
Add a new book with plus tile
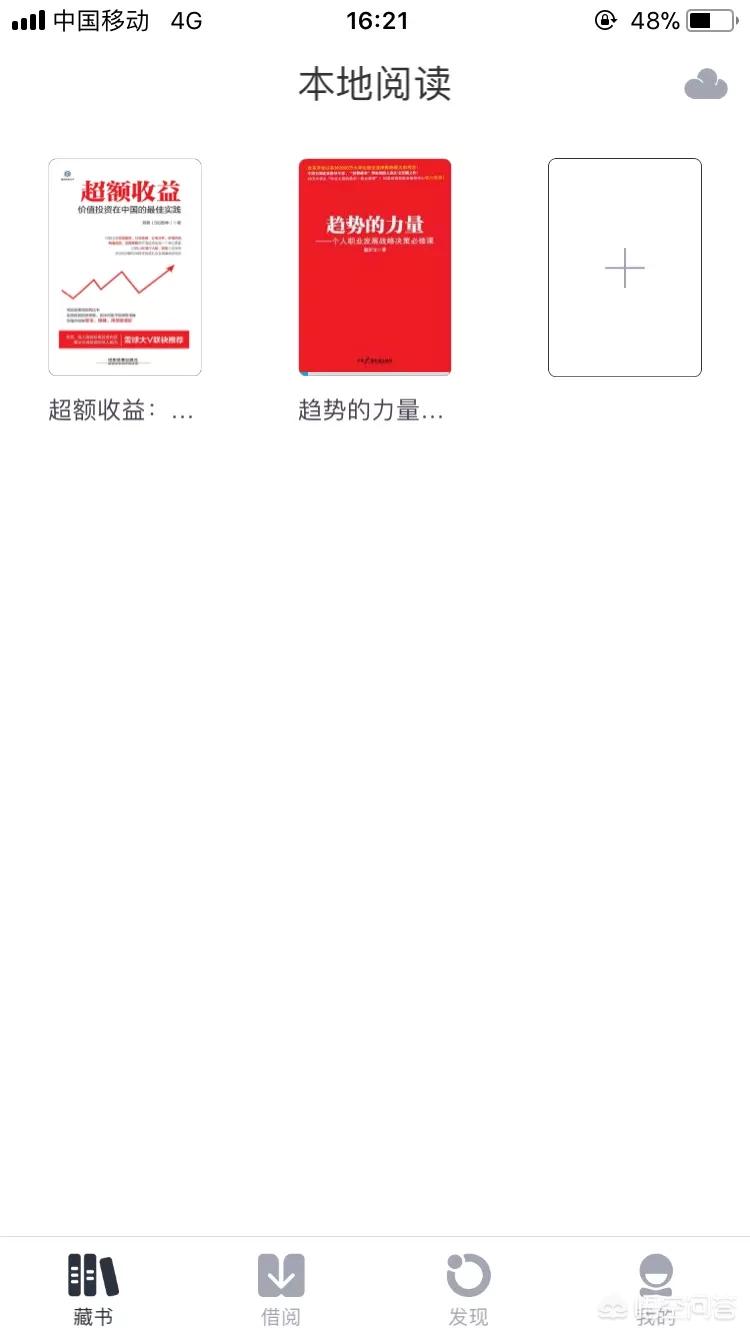pos(625,267)
